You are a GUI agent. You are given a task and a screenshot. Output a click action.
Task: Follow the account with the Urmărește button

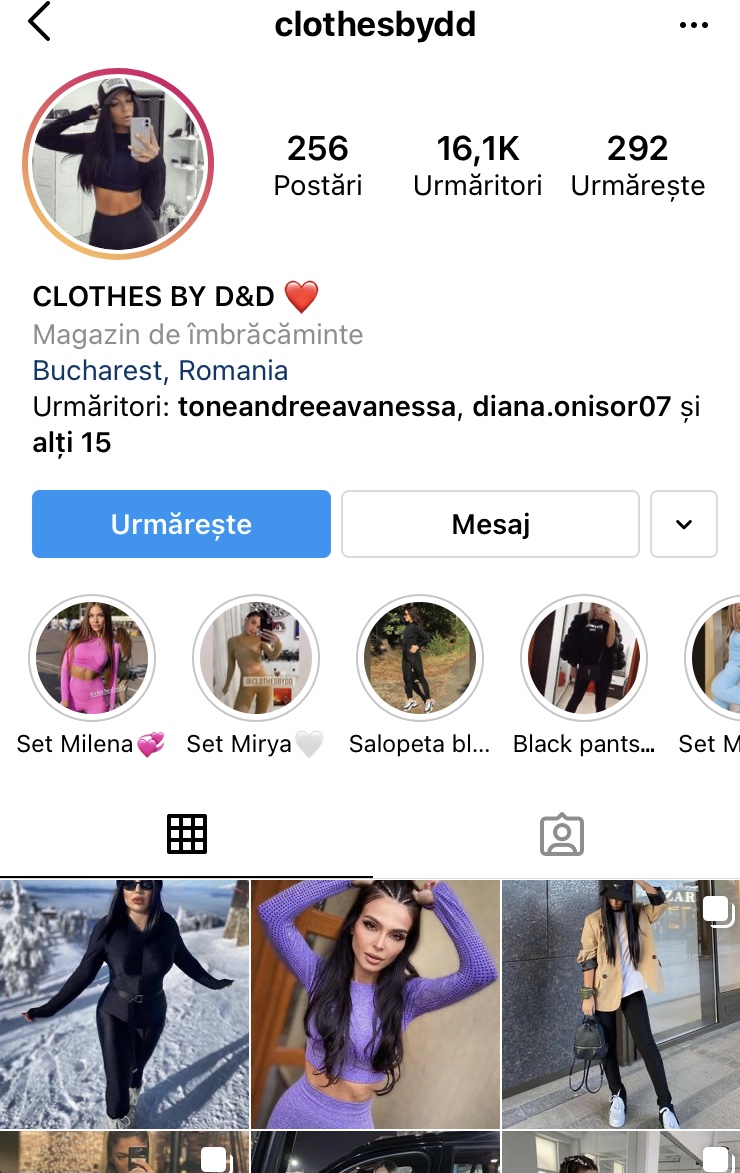181,524
